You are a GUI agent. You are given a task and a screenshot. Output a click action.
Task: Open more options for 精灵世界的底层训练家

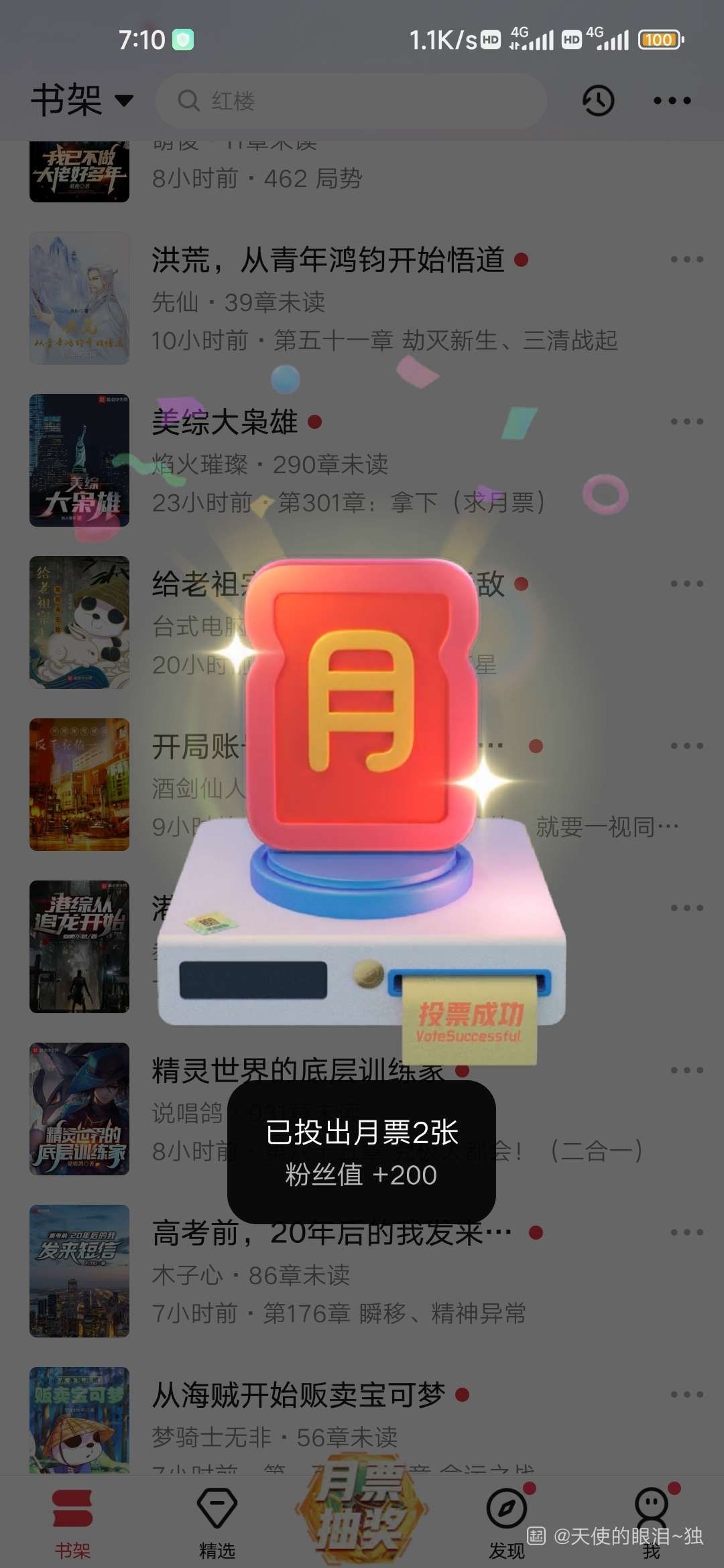(686, 1070)
